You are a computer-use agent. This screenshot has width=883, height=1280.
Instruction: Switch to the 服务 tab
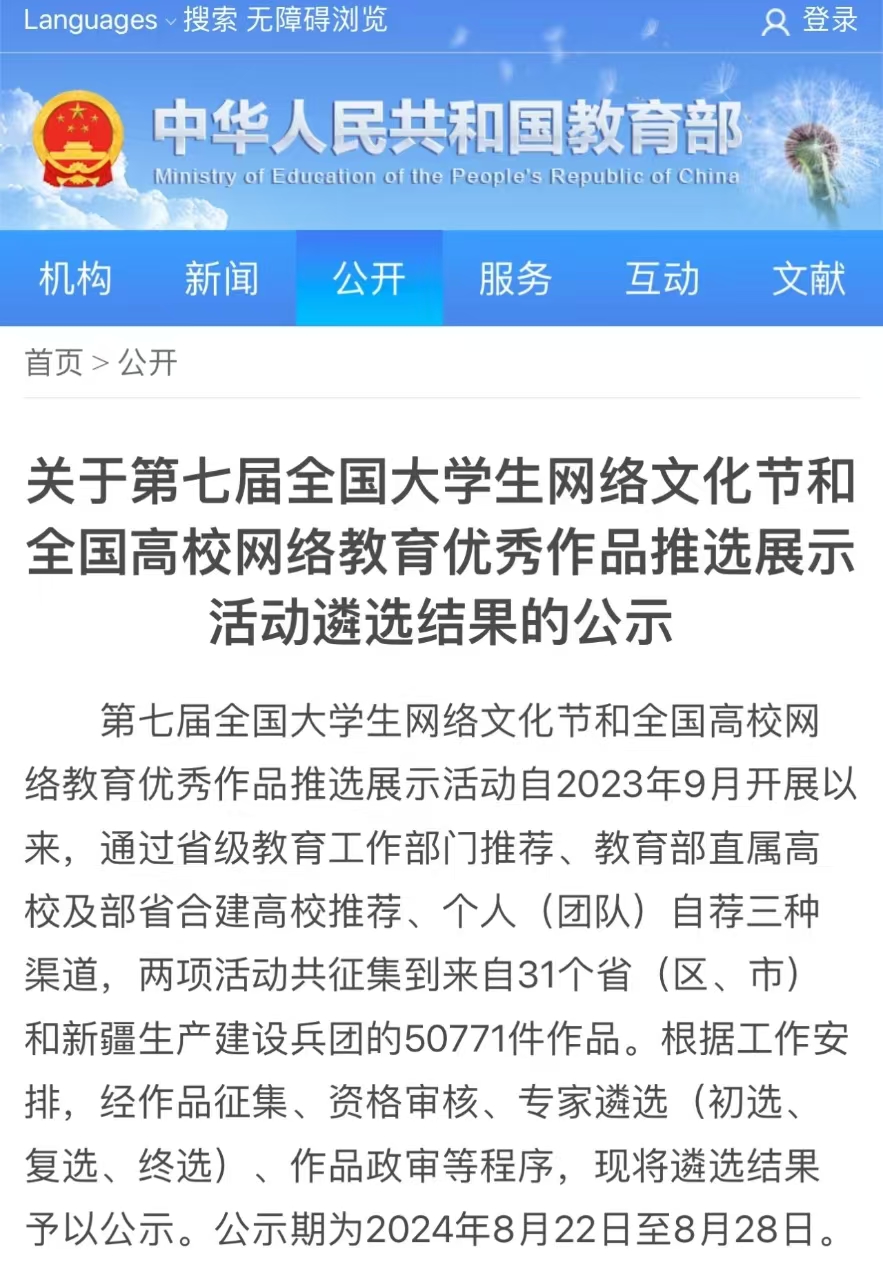(x=515, y=279)
